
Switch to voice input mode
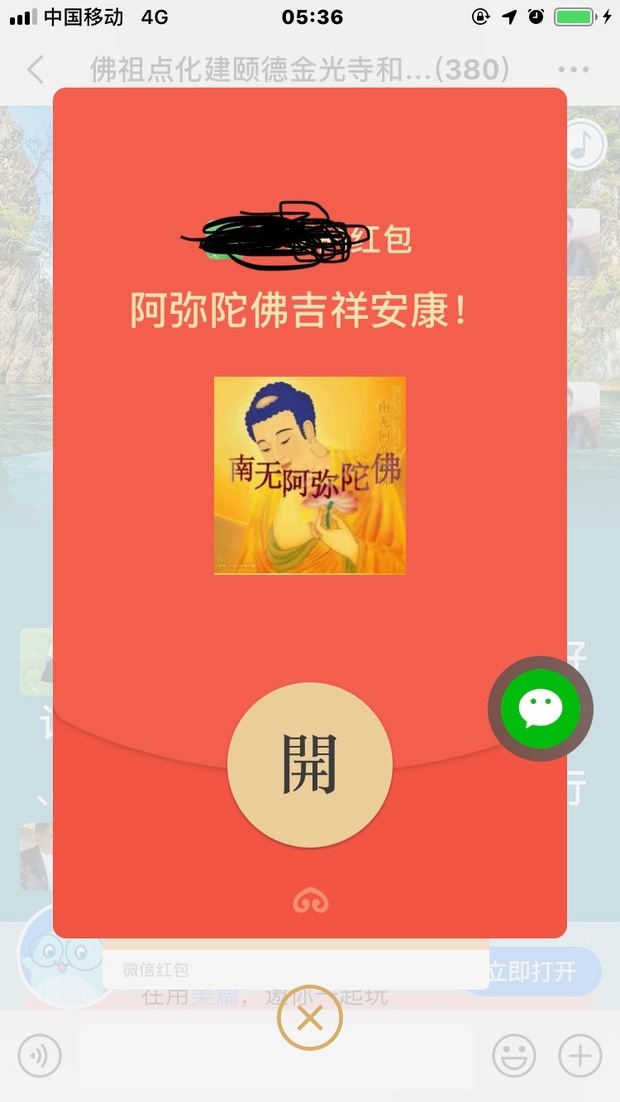tap(40, 1056)
